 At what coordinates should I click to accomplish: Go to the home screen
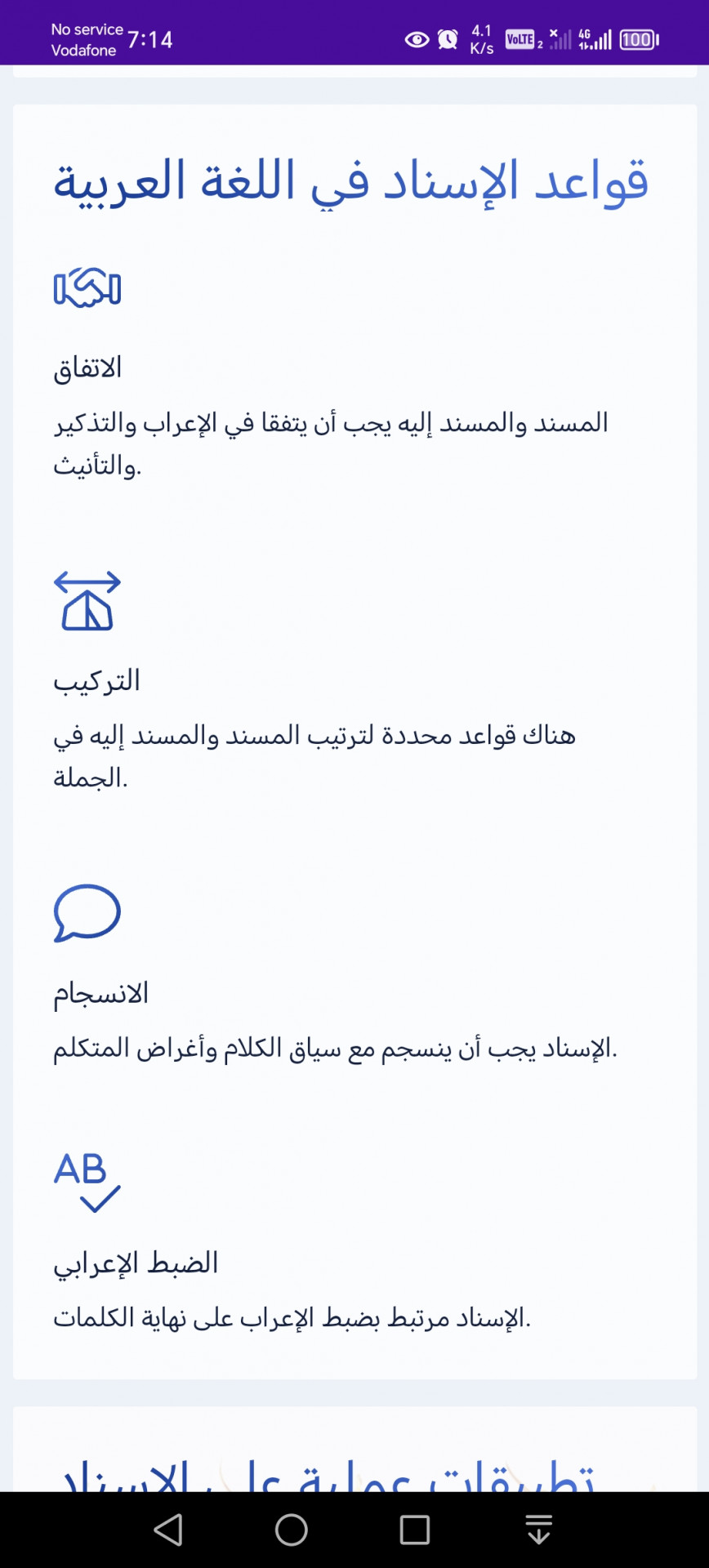(292, 1530)
